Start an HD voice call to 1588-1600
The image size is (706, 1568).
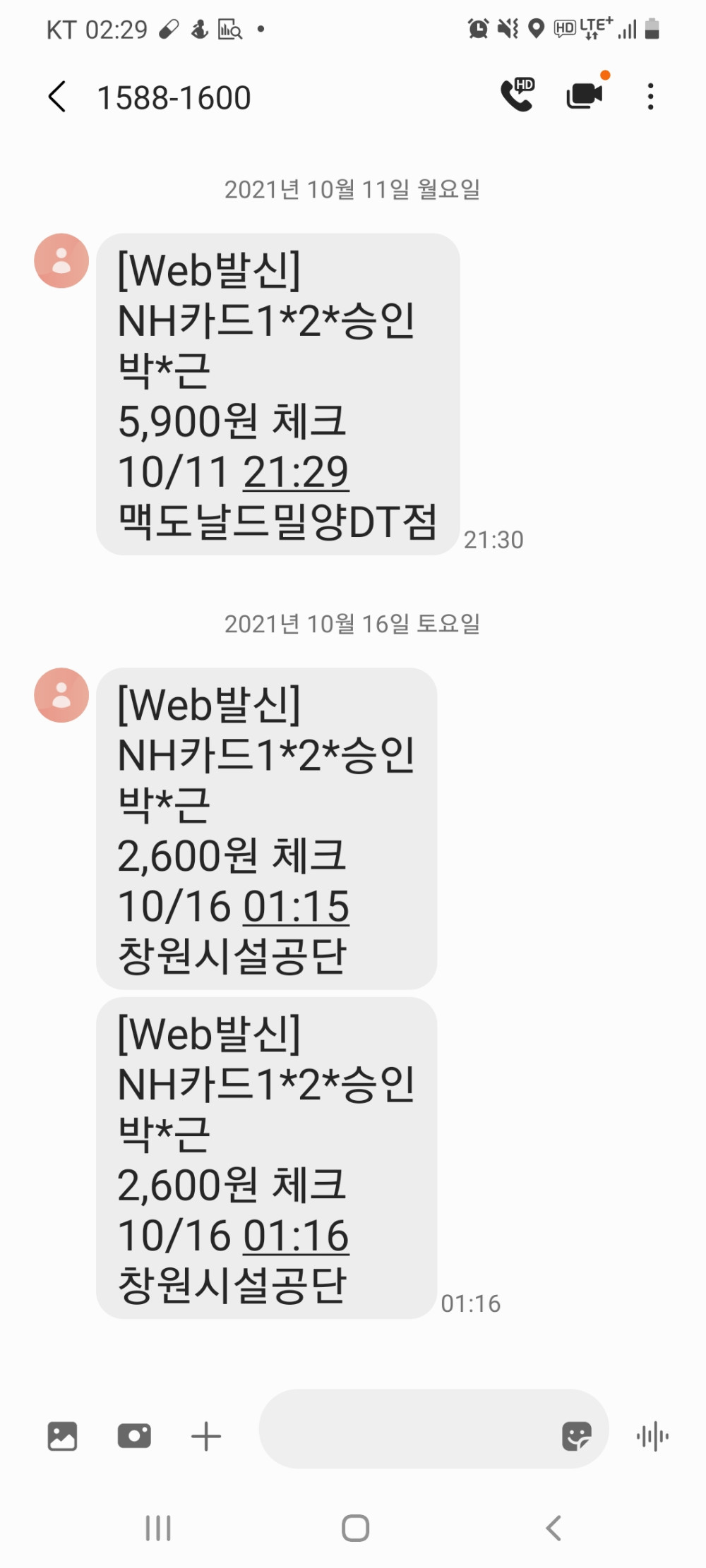[517, 95]
